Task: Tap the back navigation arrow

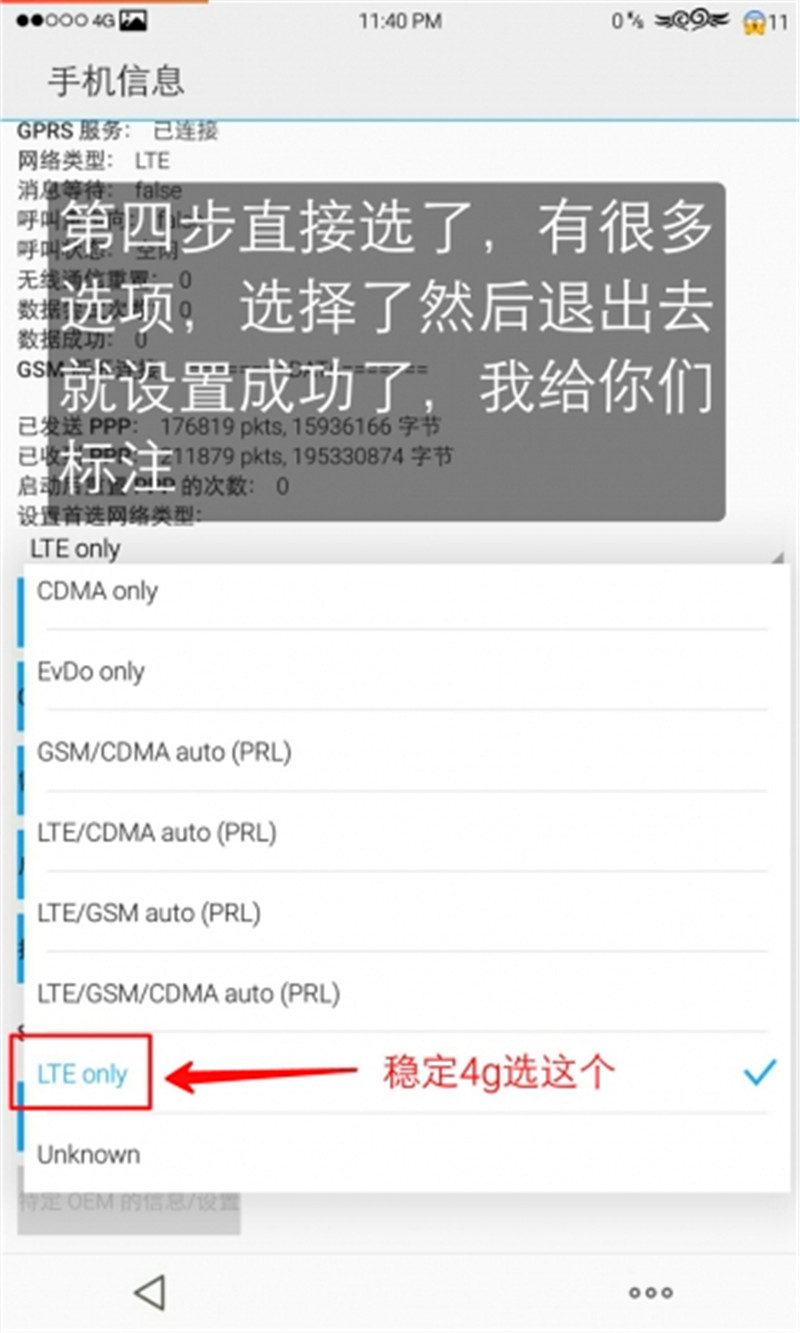Action: click(x=150, y=1291)
